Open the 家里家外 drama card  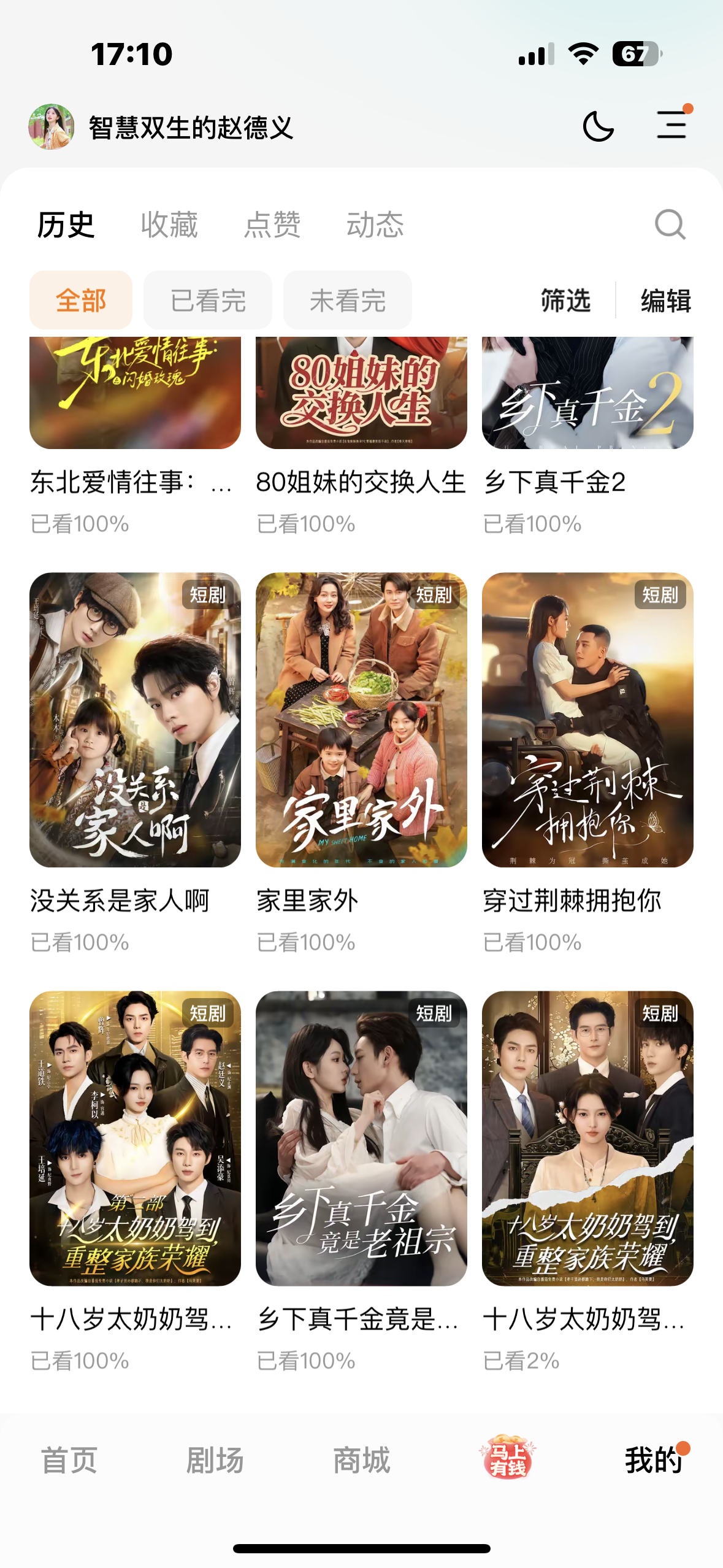[361, 720]
